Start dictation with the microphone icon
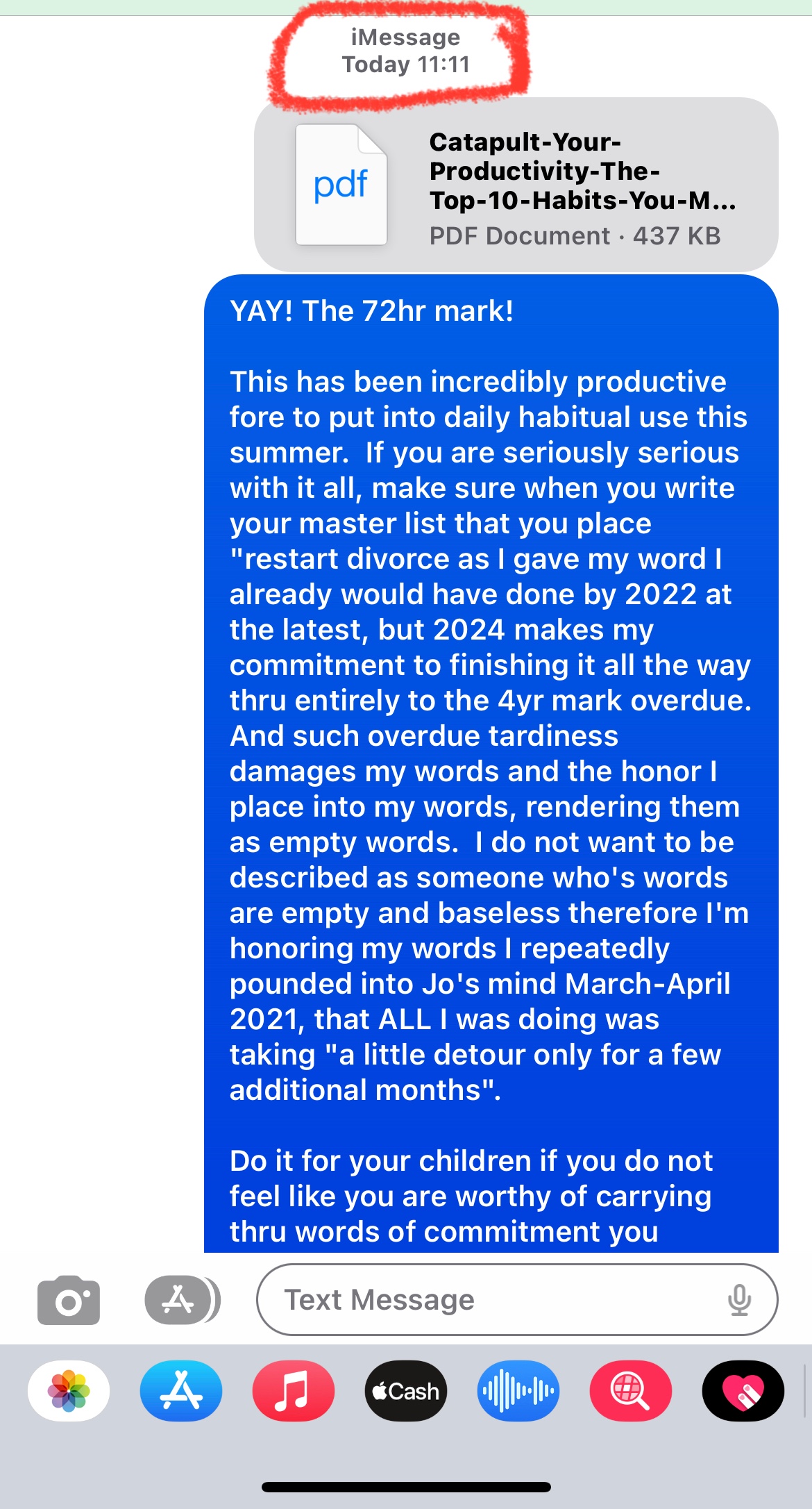 click(x=739, y=1299)
